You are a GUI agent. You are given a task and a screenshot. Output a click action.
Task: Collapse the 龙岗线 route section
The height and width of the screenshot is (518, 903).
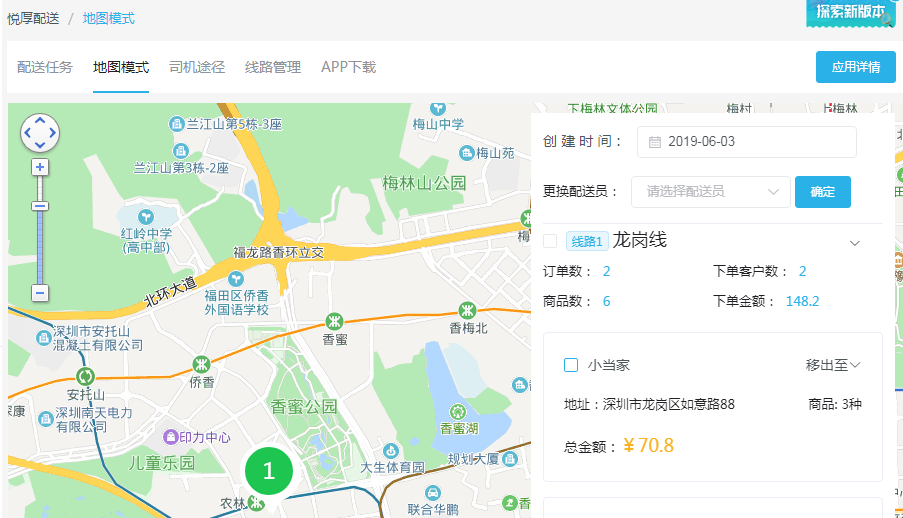pos(855,243)
